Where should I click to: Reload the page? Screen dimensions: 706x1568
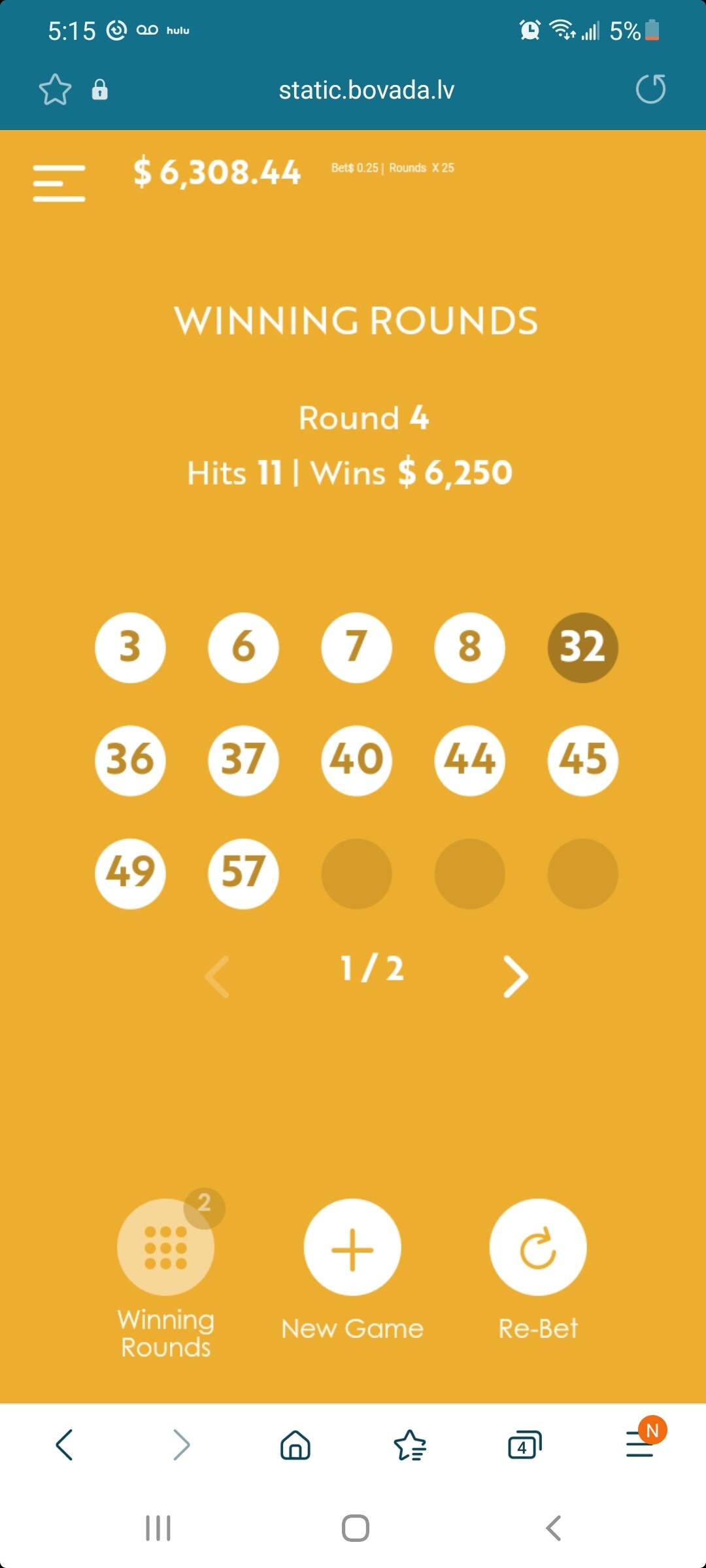[x=650, y=90]
